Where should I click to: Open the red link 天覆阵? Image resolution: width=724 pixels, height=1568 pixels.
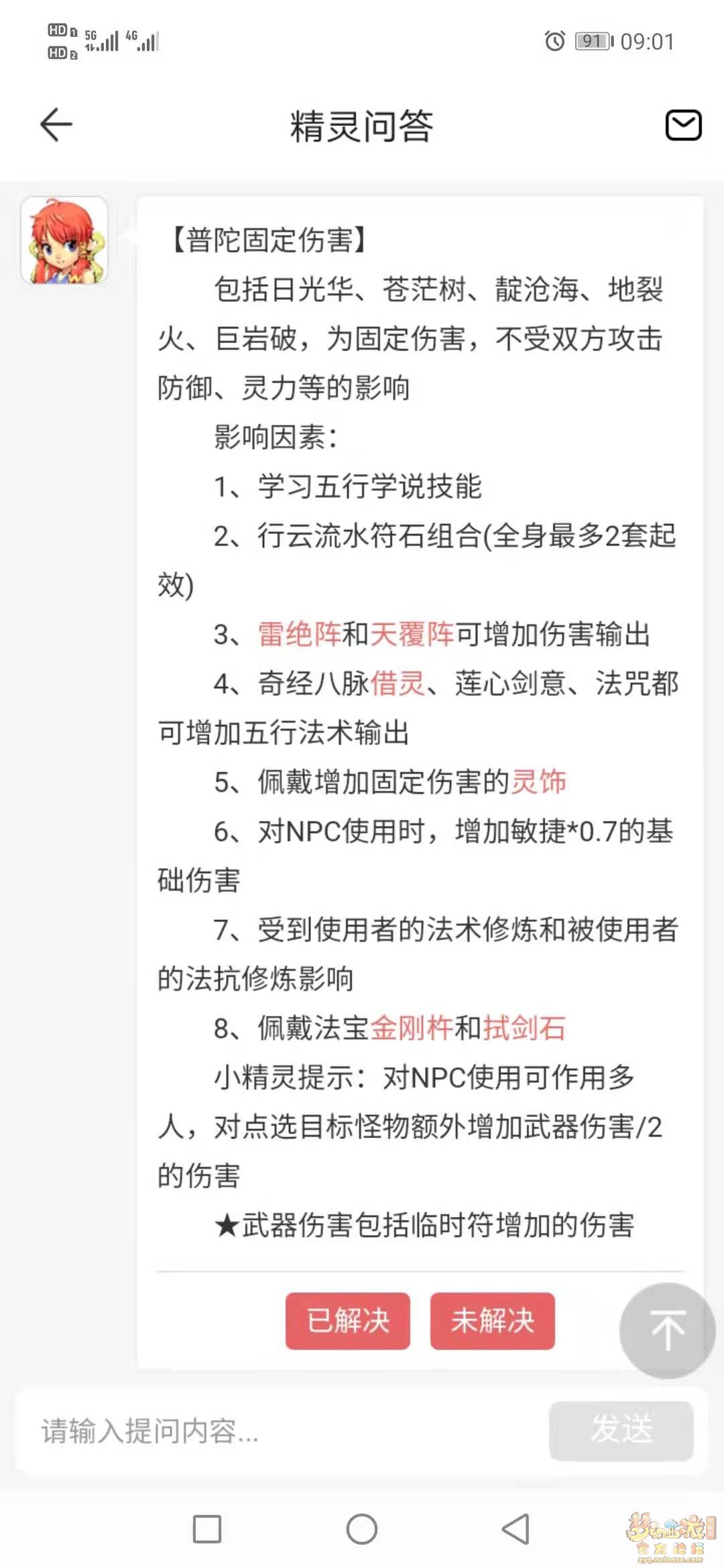412,634
